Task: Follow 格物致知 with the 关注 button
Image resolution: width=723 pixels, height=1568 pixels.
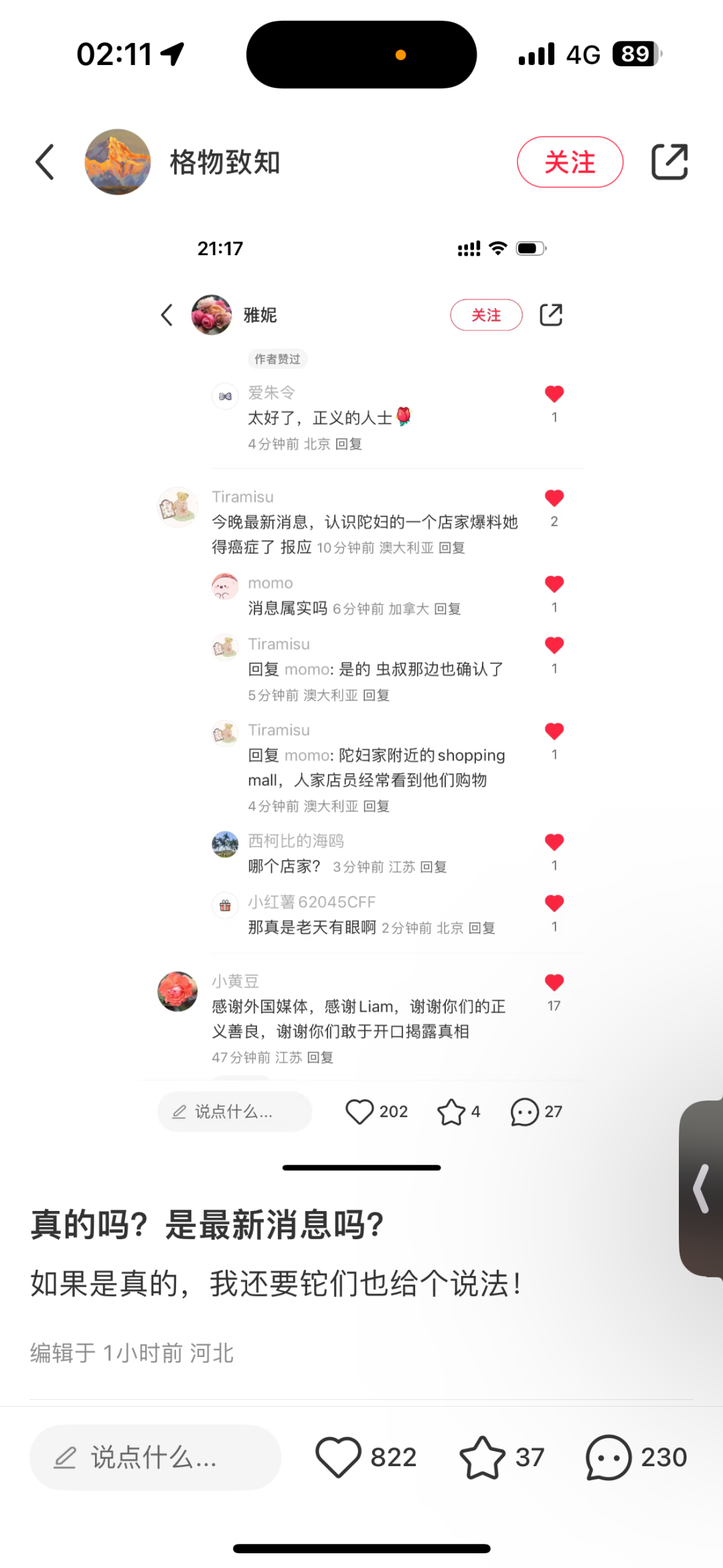Action: click(570, 162)
